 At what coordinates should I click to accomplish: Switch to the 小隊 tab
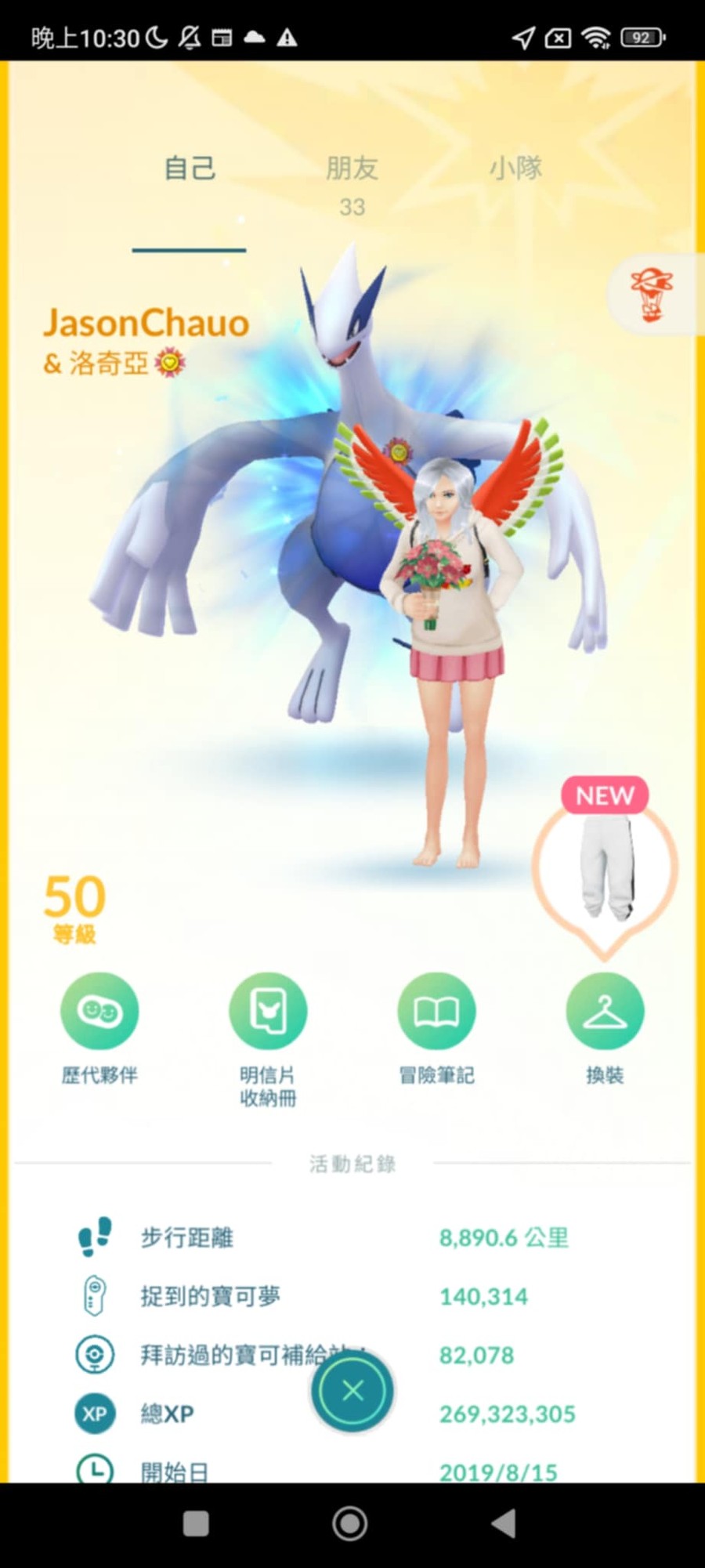click(515, 168)
